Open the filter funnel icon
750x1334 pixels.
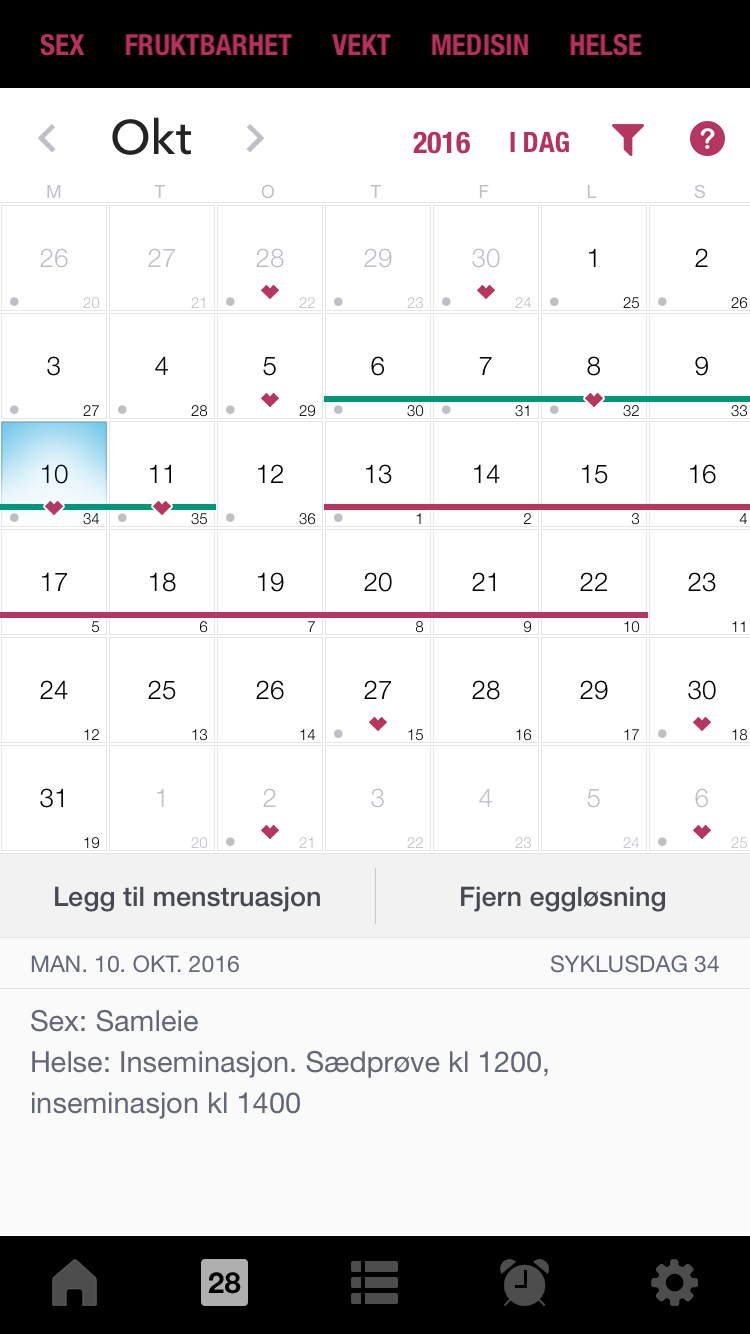click(x=628, y=140)
